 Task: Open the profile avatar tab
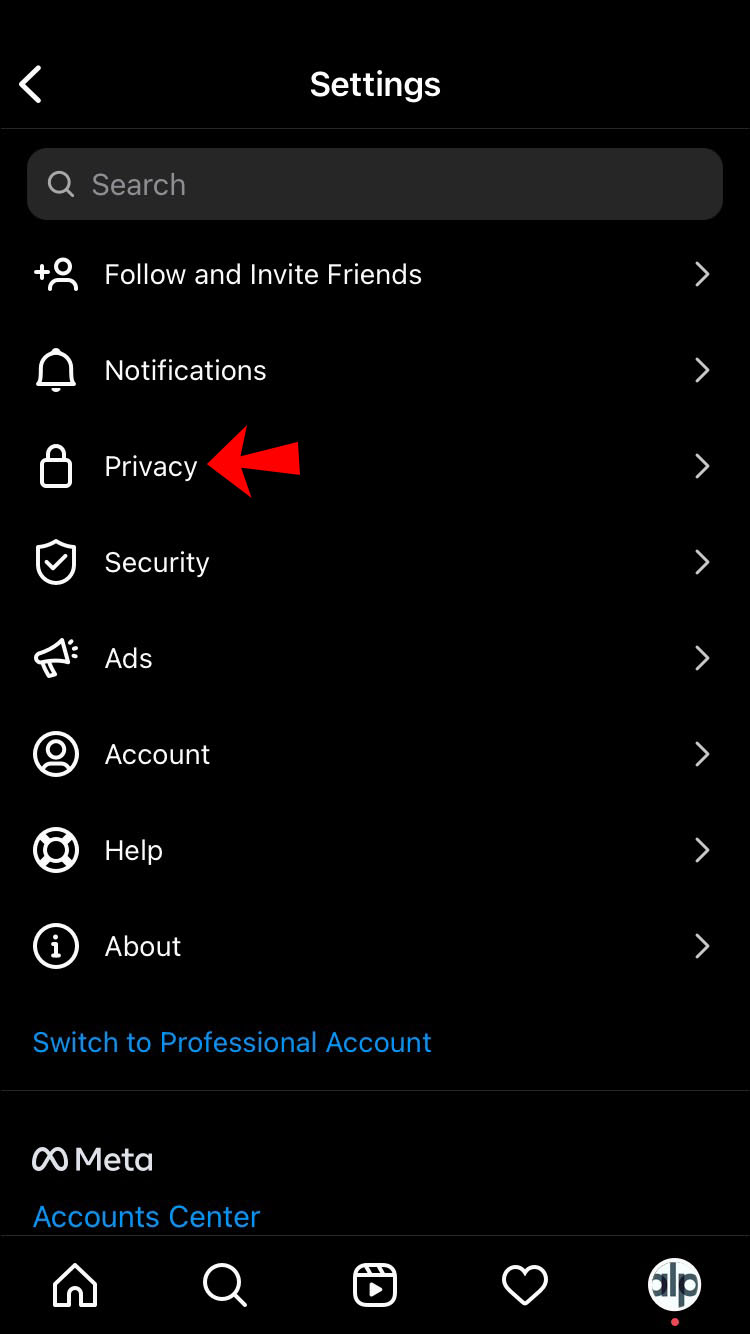click(675, 1284)
